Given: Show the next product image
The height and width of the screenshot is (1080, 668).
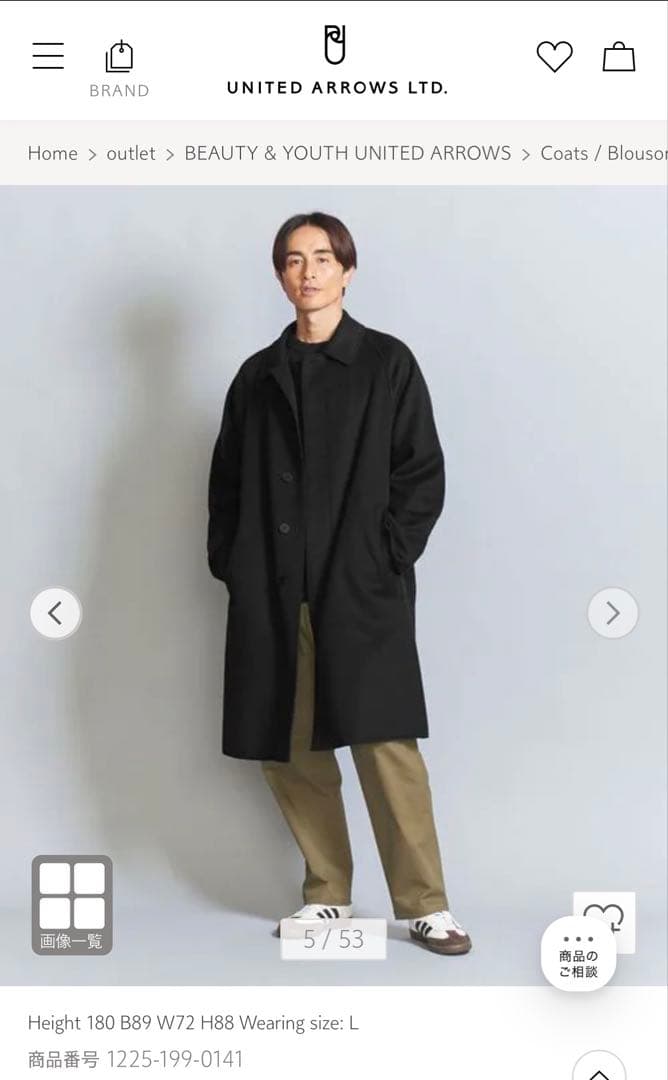Looking at the screenshot, I should 612,612.
